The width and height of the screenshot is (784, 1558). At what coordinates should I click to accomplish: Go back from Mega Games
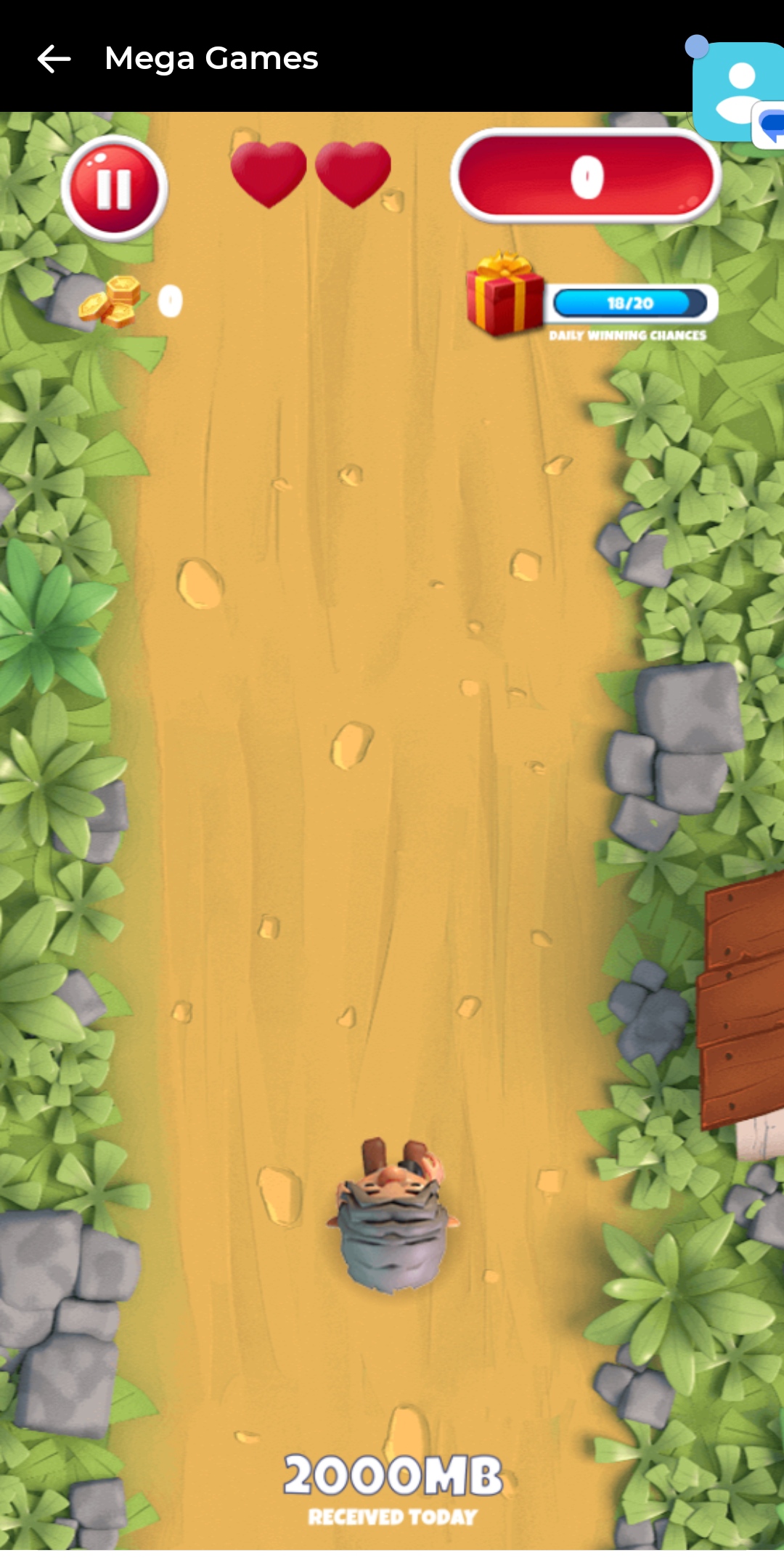point(54,59)
